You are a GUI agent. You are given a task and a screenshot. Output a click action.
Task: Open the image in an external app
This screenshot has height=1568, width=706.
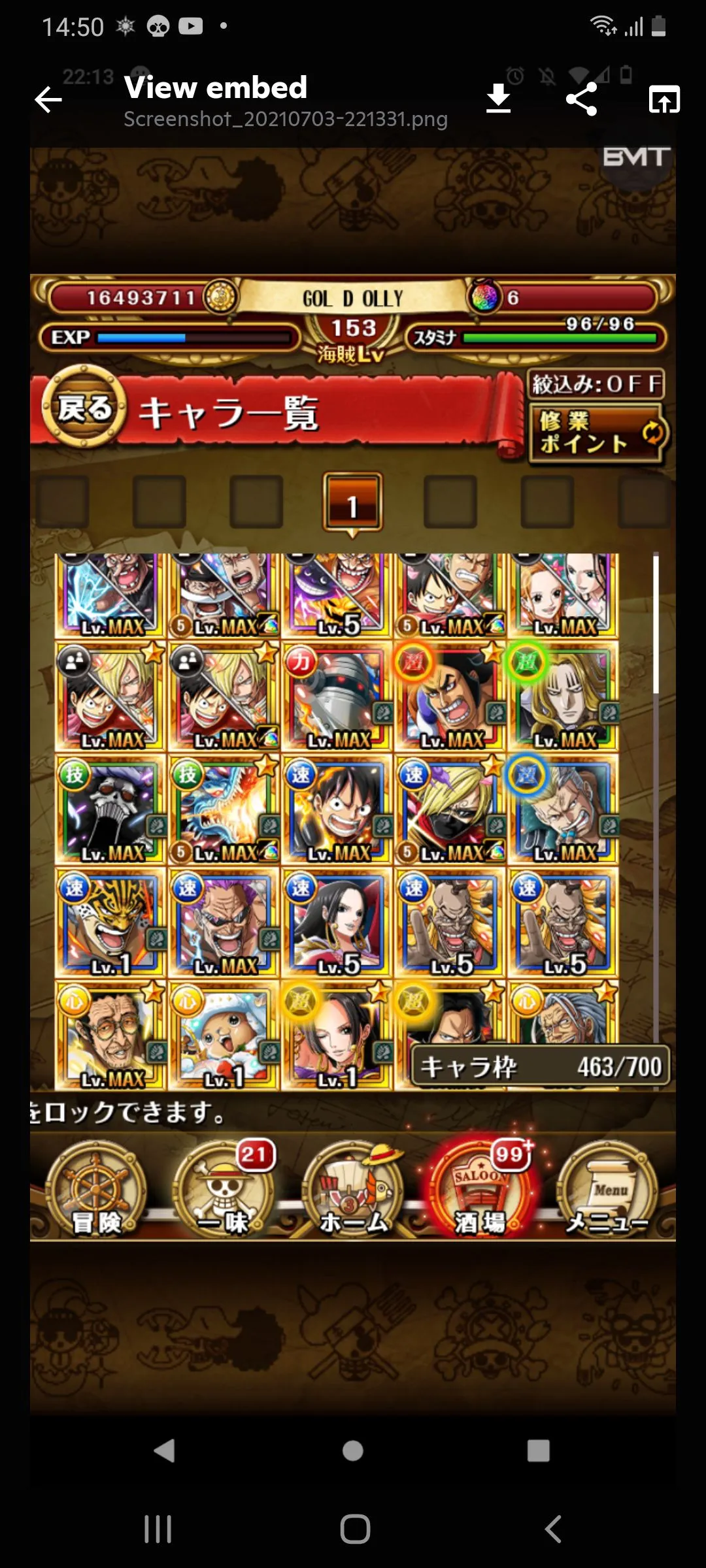(664, 100)
